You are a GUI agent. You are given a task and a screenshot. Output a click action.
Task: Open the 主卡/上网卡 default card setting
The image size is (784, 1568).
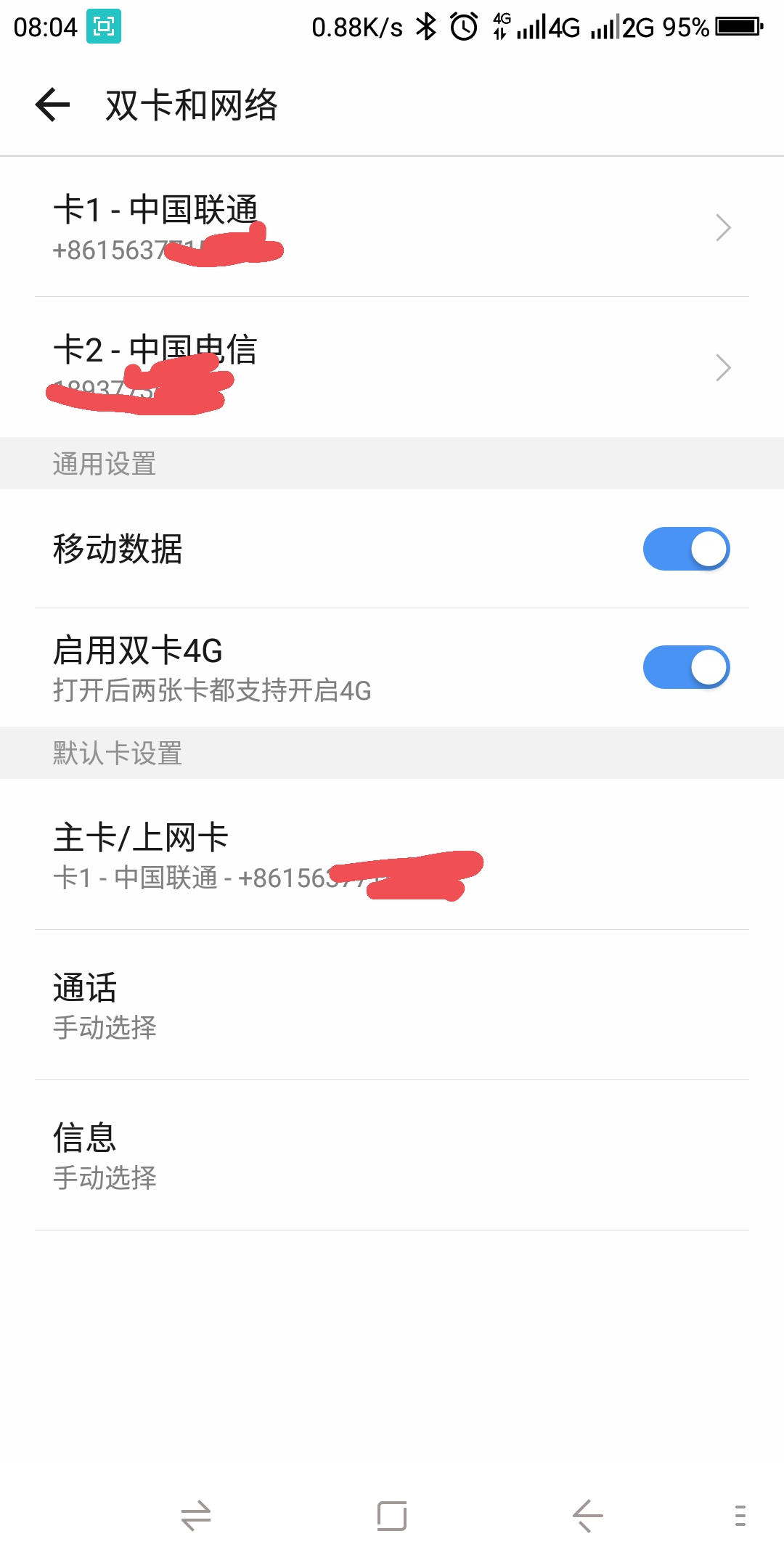(x=290, y=857)
